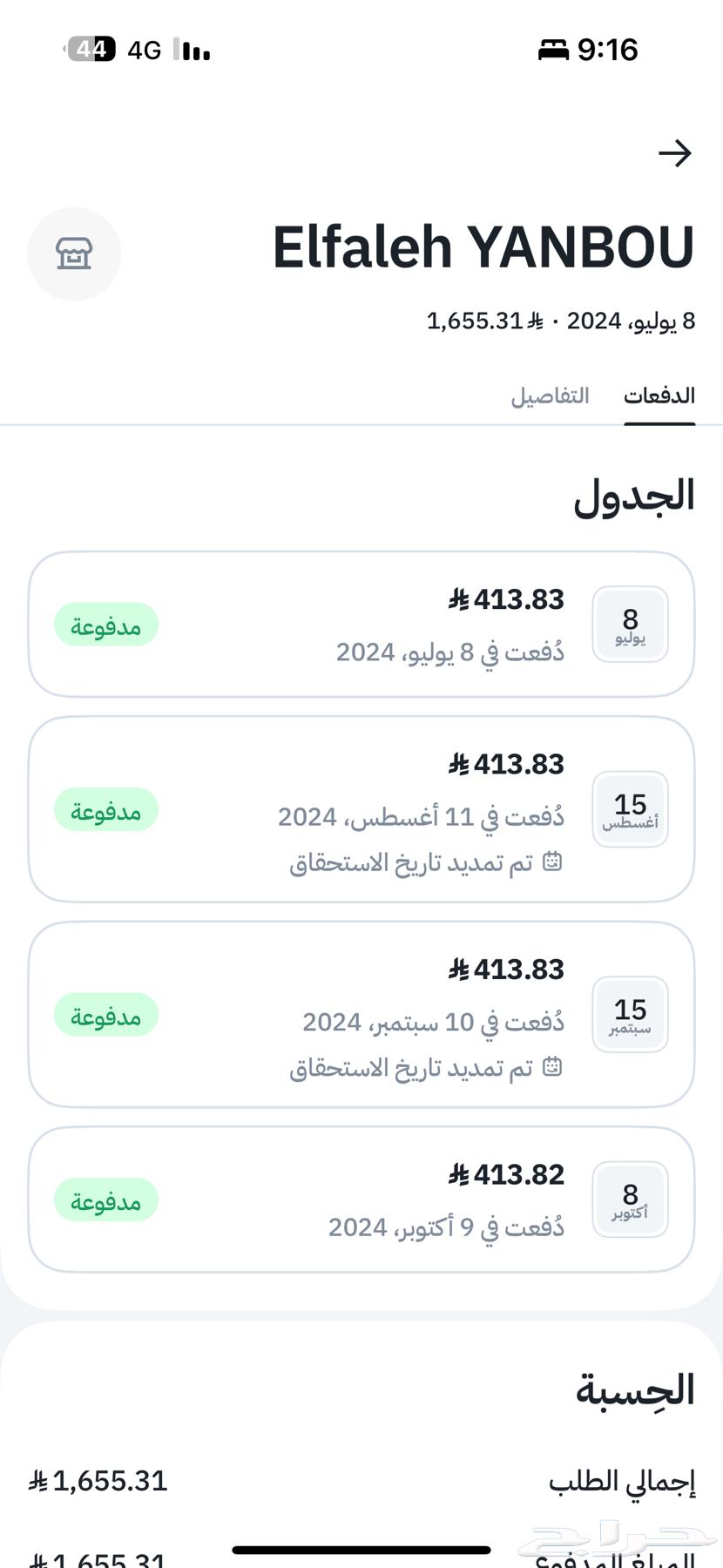Select the August 15 date badge

coord(630,808)
